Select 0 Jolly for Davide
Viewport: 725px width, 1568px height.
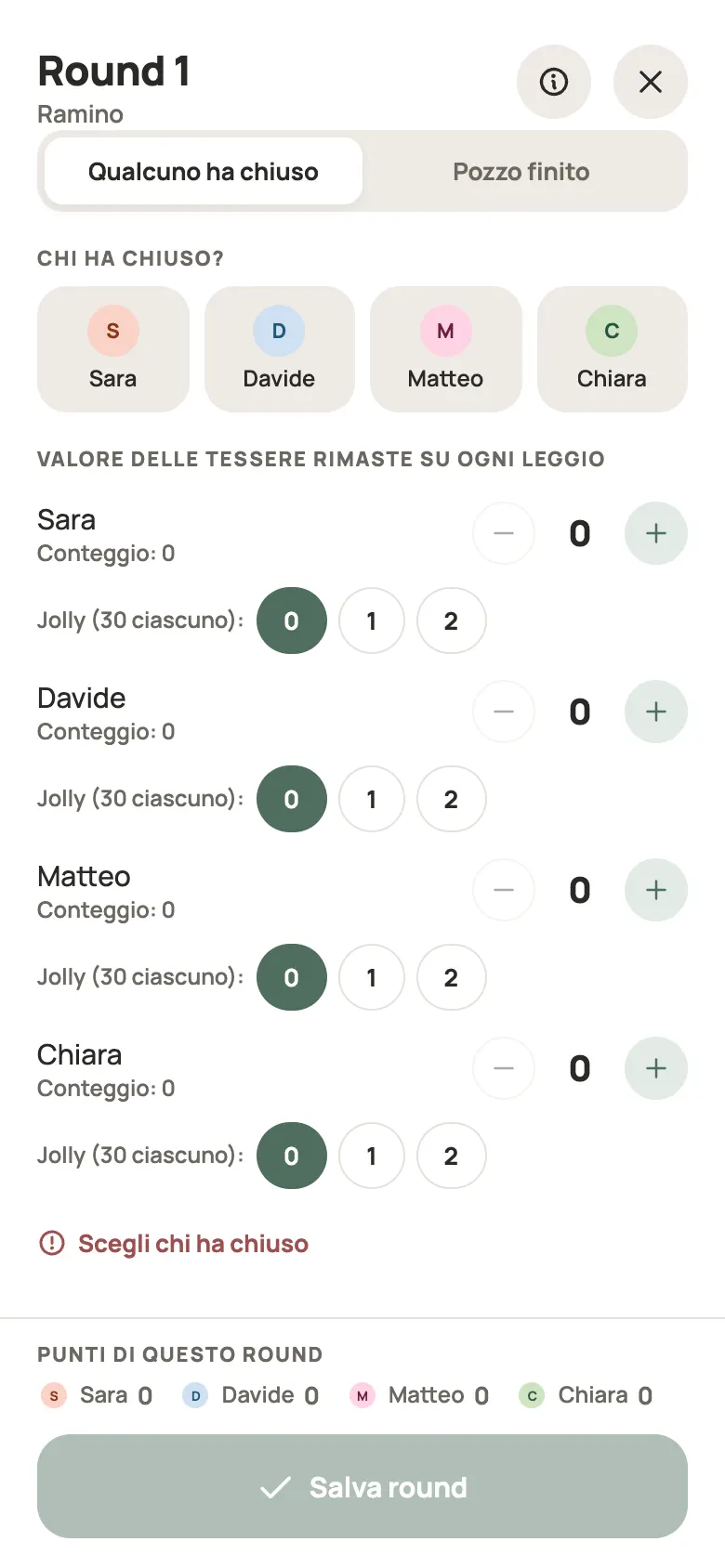coord(292,799)
